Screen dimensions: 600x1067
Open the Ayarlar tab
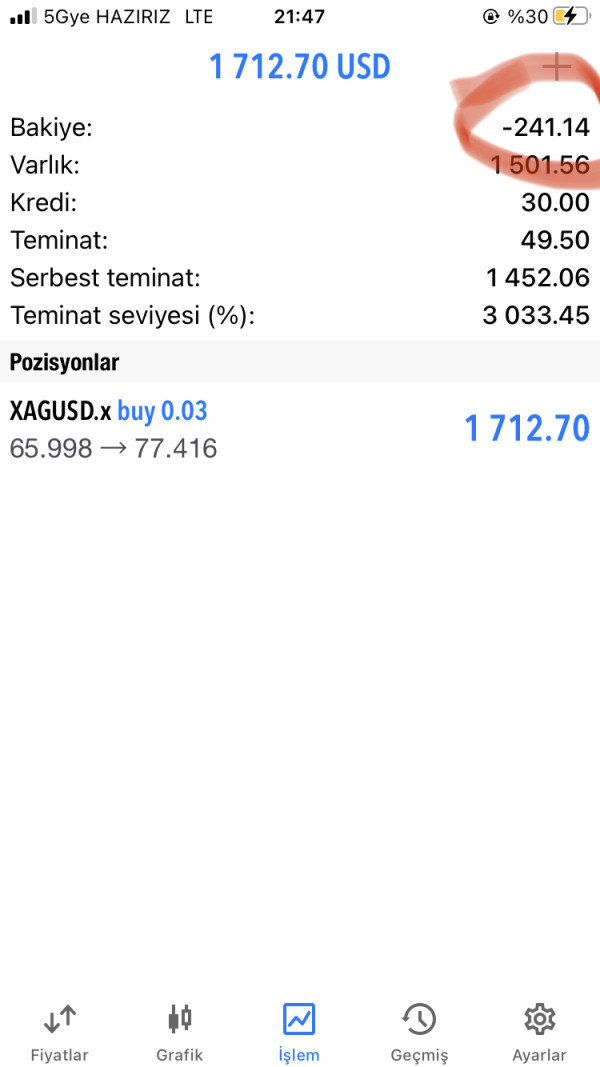[x=539, y=1033]
